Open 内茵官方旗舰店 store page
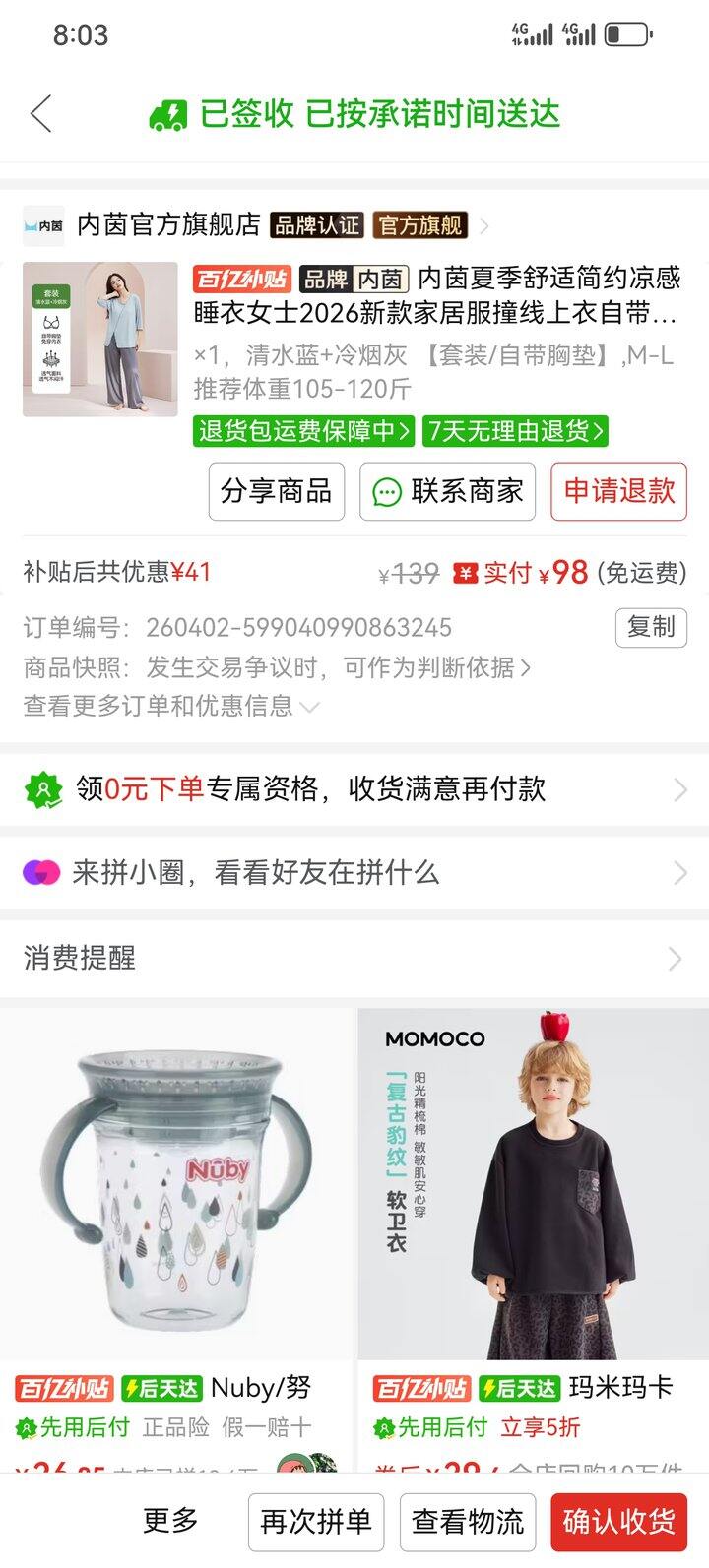The image size is (709, 1568). (168, 225)
